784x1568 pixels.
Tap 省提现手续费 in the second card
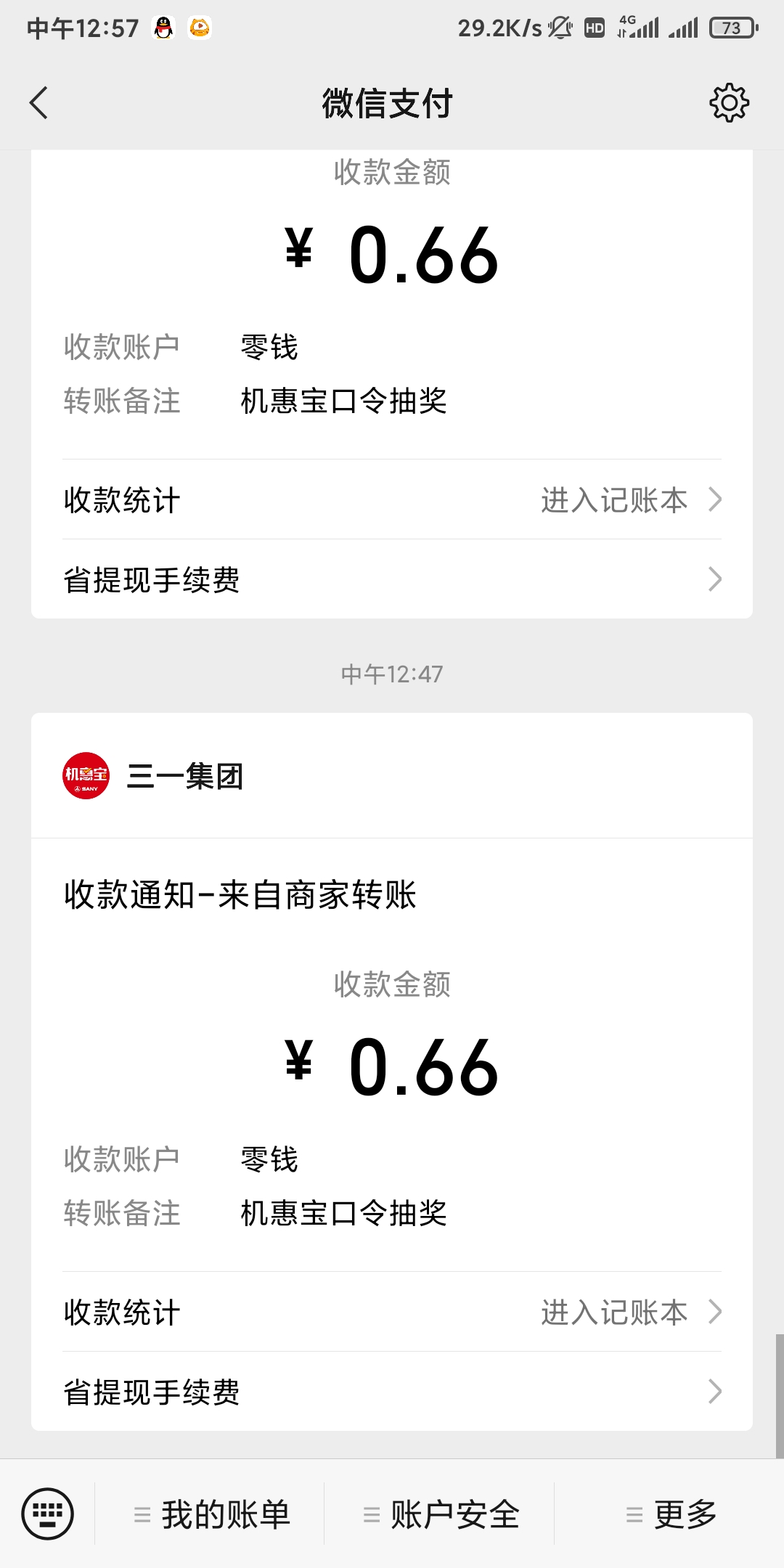152,1392
